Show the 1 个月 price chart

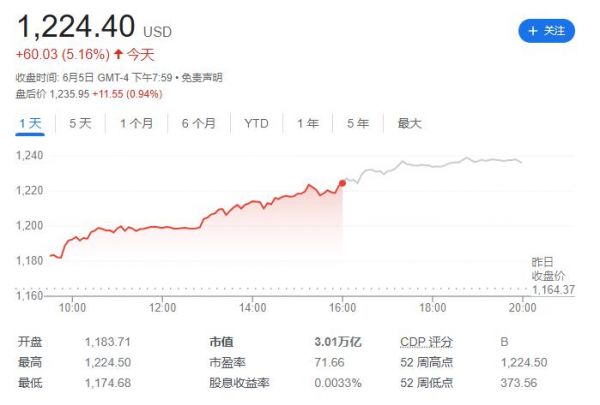pyautogui.click(x=136, y=123)
